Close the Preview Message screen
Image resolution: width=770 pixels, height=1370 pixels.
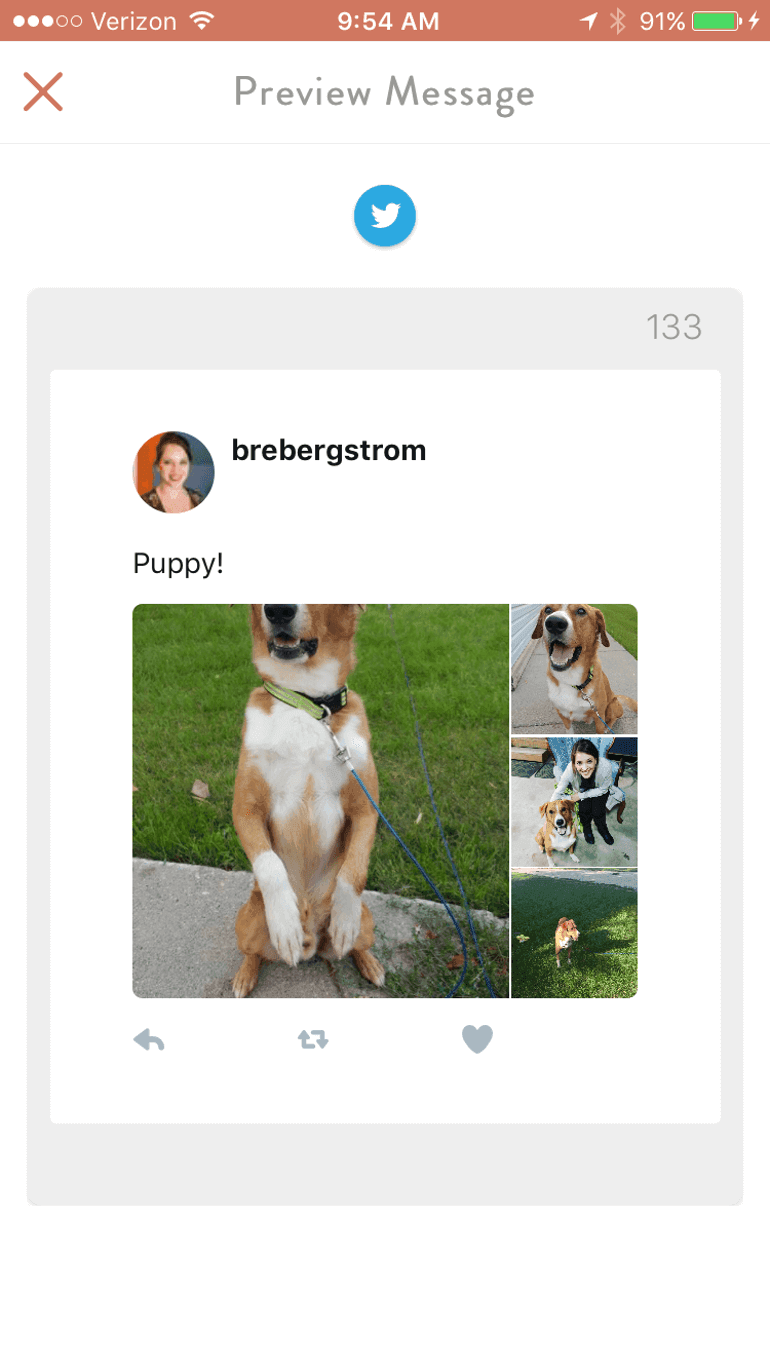pyautogui.click(x=43, y=92)
